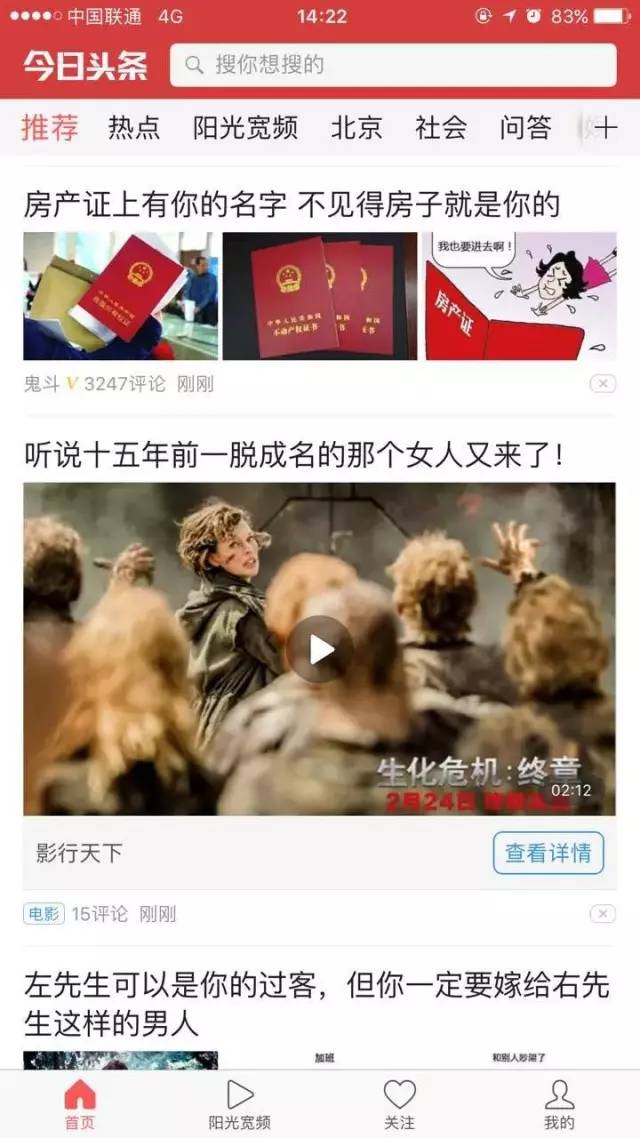
Task: Tap the plus icon to add channels
Action: (606, 128)
